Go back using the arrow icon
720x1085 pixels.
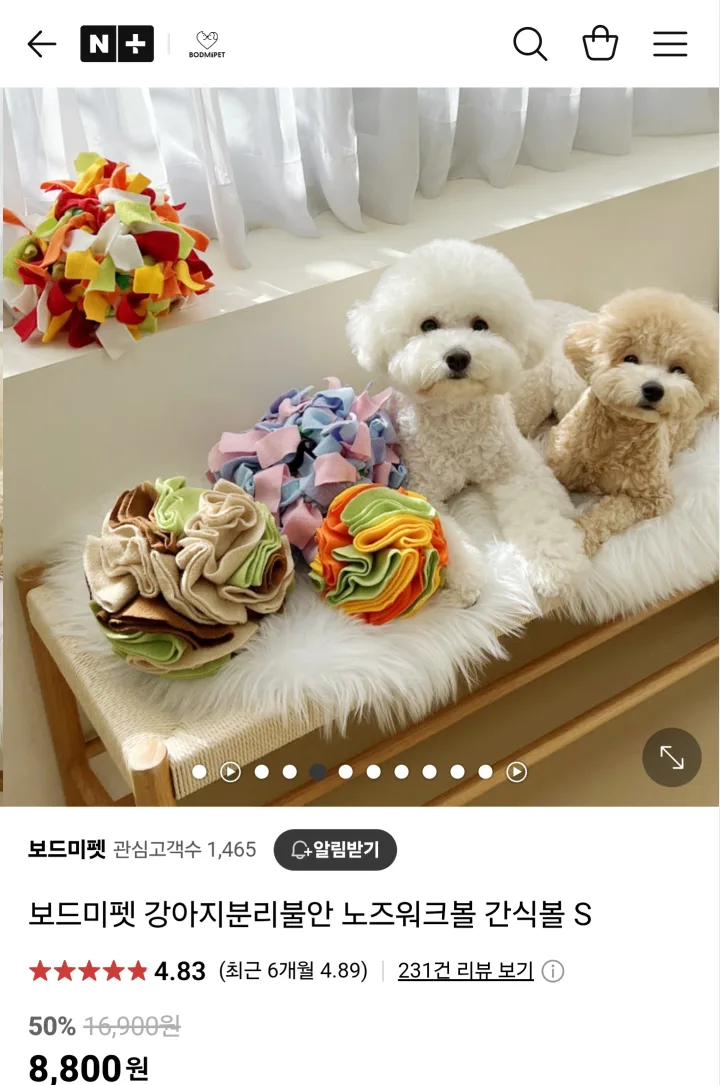(41, 44)
